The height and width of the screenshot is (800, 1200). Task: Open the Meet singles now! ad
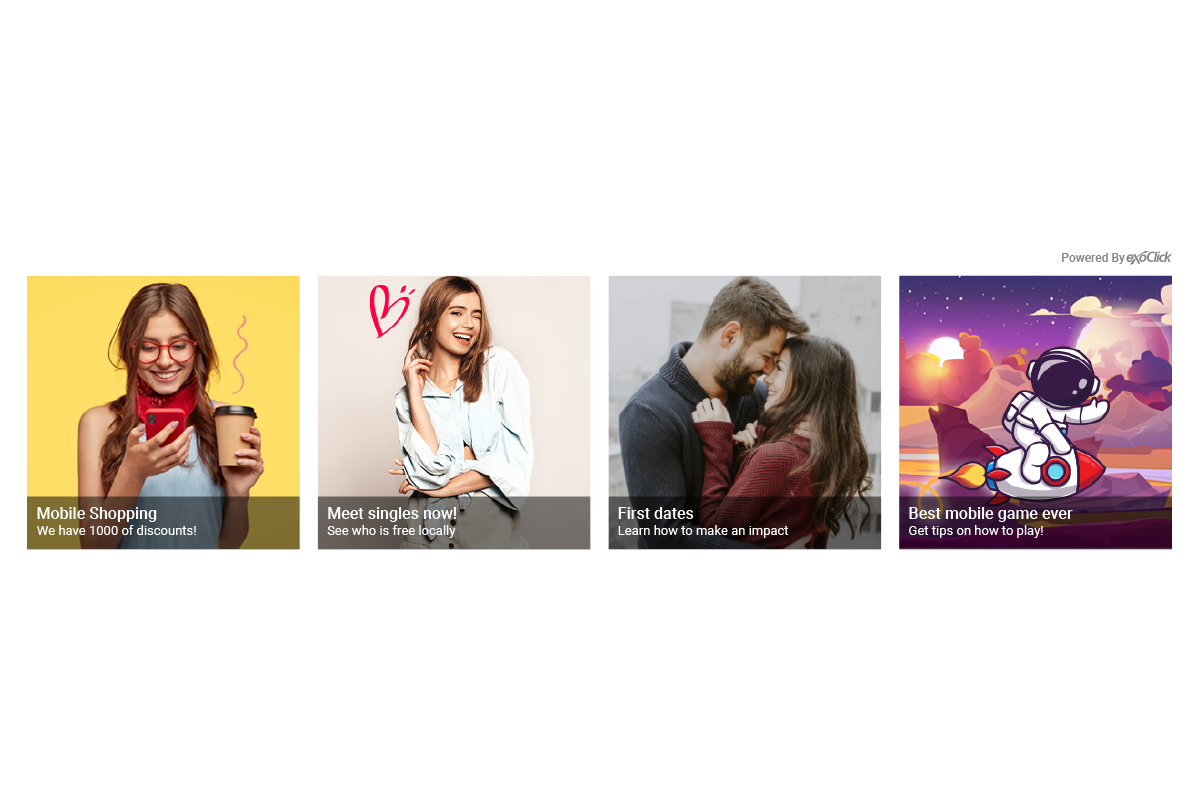point(453,412)
